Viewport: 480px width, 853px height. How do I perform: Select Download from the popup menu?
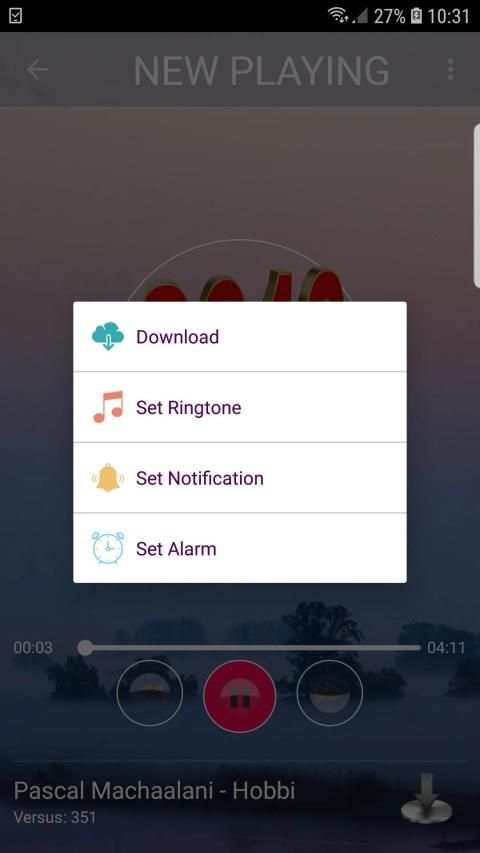[x=239, y=337]
